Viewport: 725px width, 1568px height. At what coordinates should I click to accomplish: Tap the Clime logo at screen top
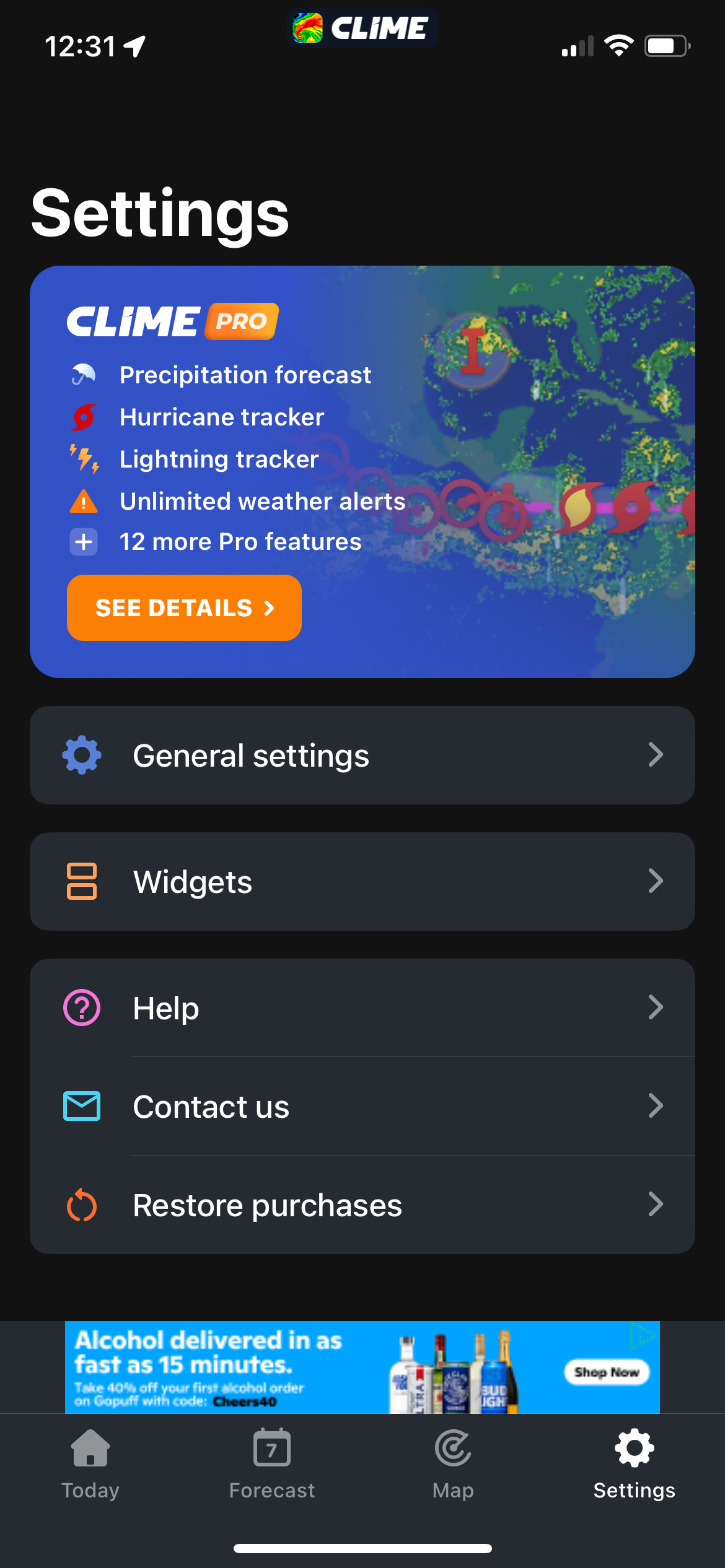pos(362,27)
